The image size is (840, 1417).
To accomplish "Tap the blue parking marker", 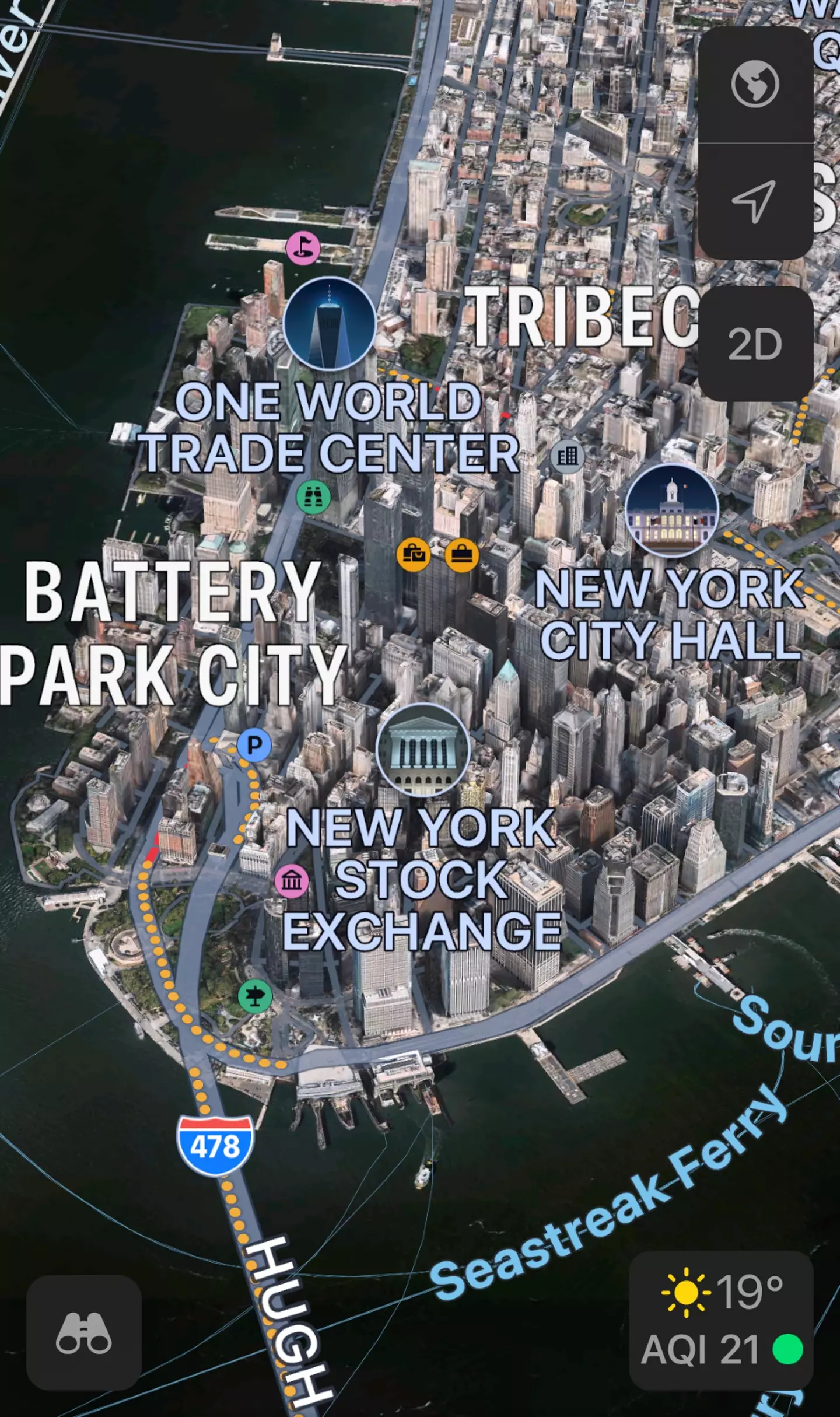I will click(x=254, y=745).
